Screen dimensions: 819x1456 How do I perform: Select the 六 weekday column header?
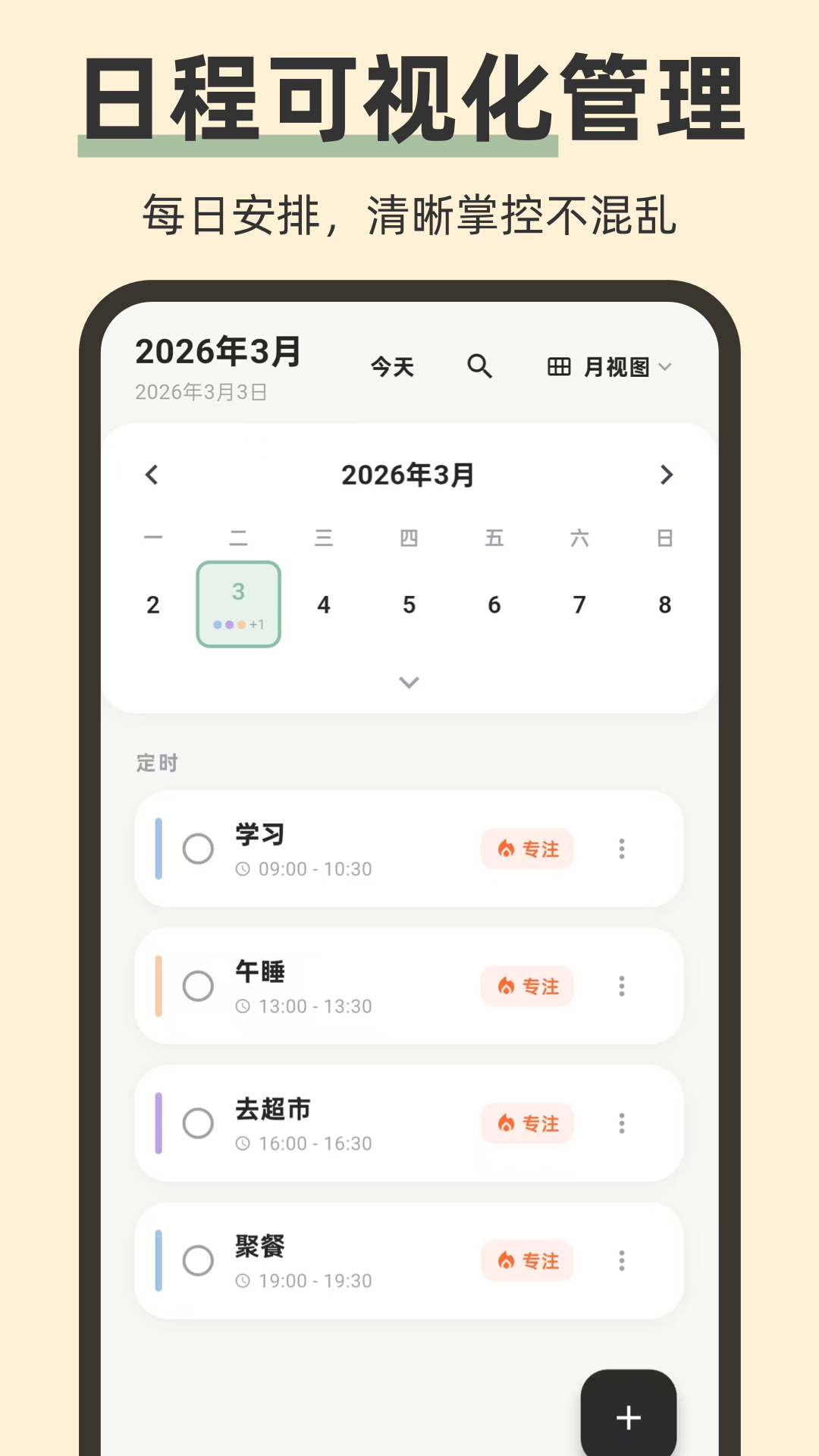(579, 538)
